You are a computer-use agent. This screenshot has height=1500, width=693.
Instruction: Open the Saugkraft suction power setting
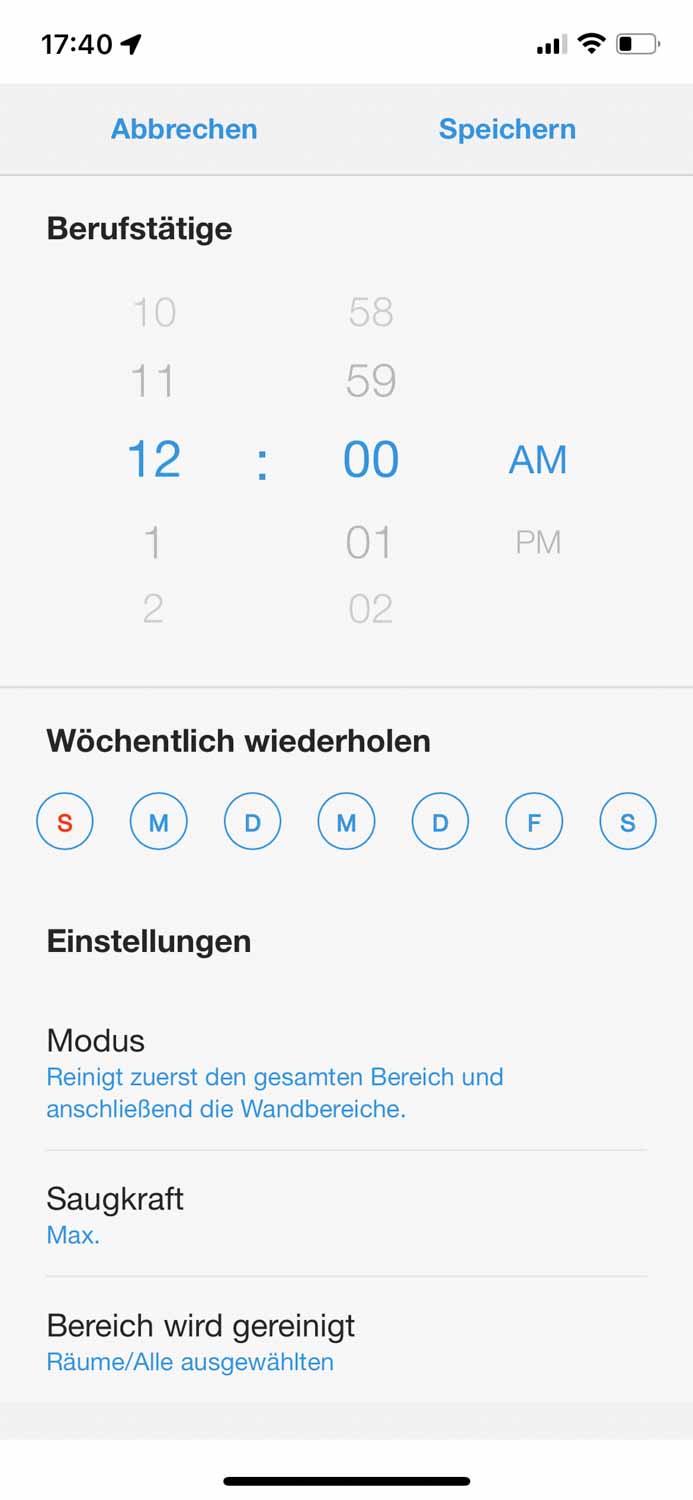346,1213
